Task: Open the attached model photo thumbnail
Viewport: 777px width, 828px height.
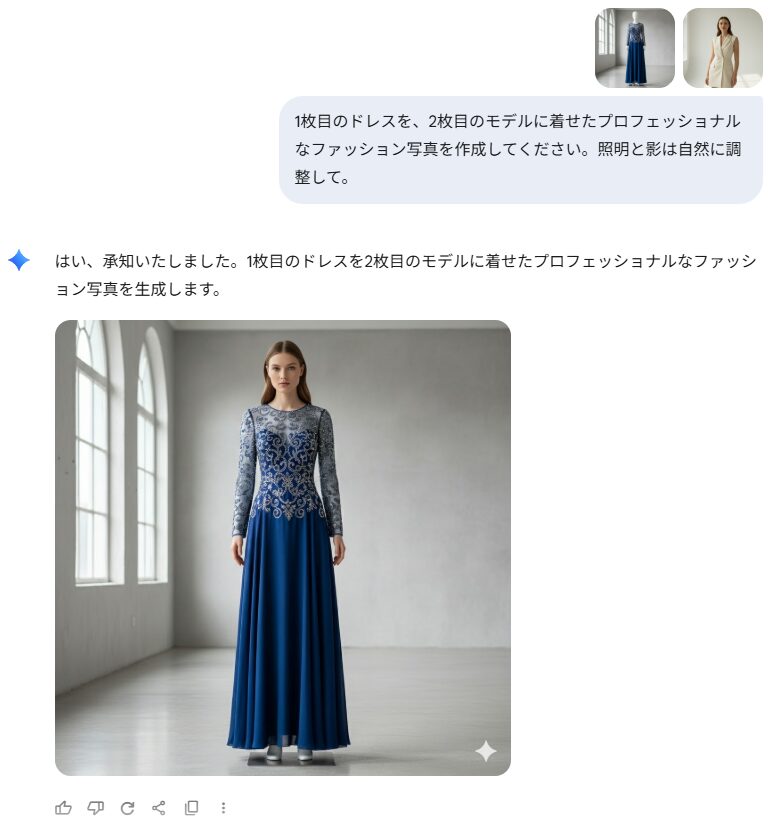Action: (722, 48)
